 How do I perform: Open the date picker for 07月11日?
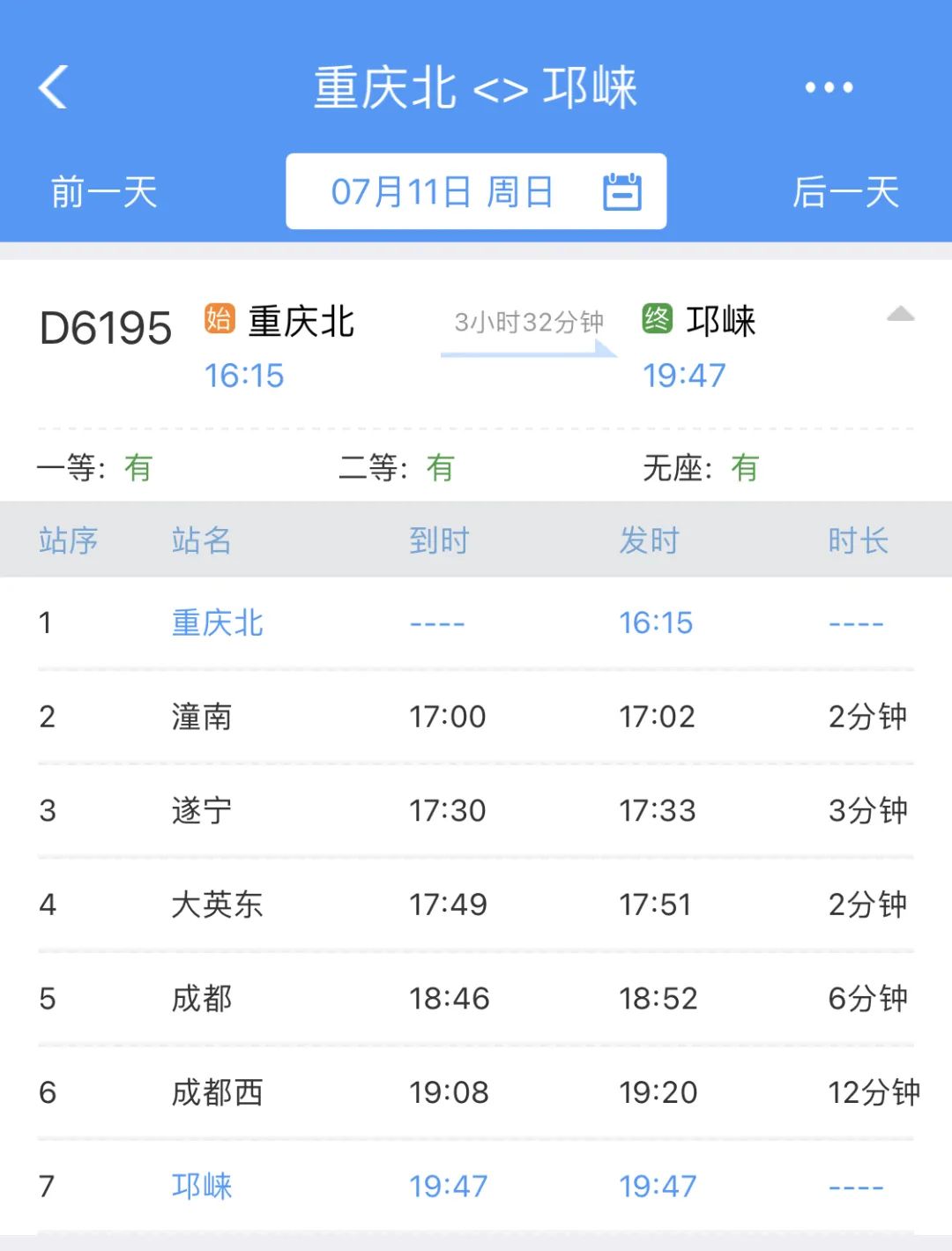click(x=476, y=191)
